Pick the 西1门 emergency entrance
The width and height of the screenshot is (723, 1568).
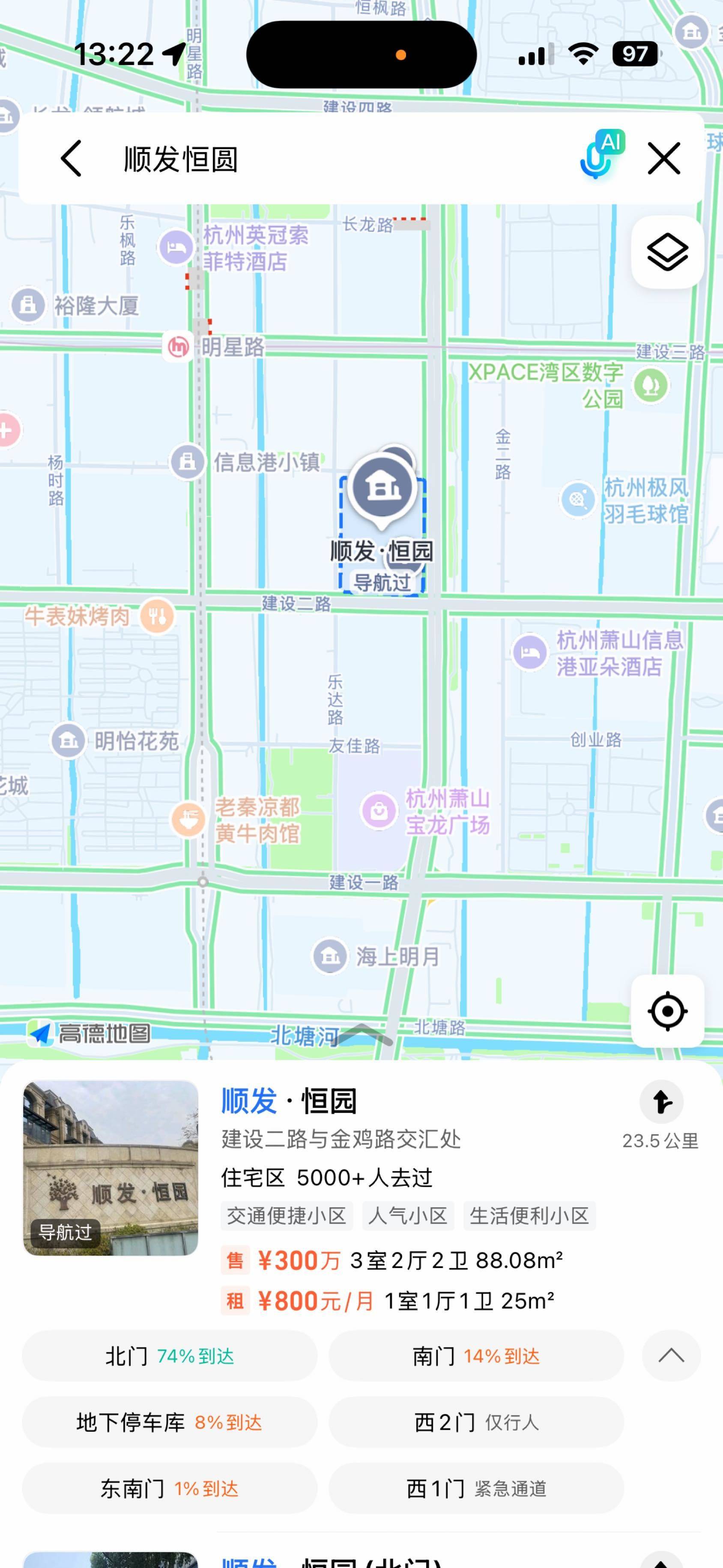click(x=476, y=1488)
